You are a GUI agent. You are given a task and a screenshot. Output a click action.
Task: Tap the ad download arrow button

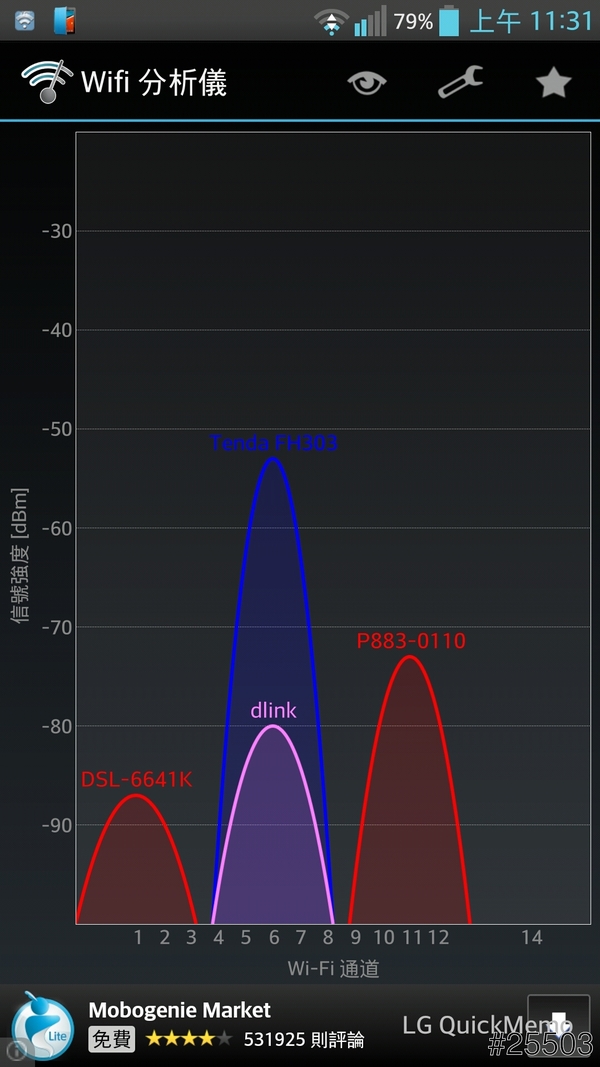coord(558,1024)
